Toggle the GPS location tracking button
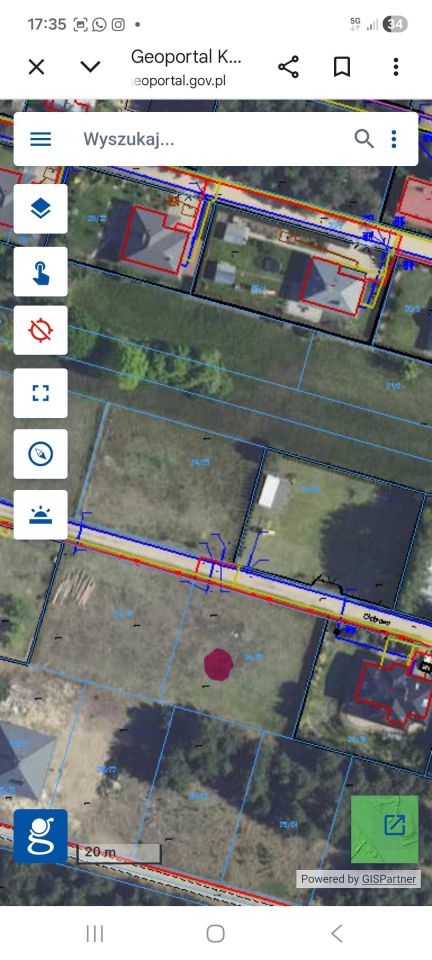Viewport: 432px width, 960px height. point(41,331)
